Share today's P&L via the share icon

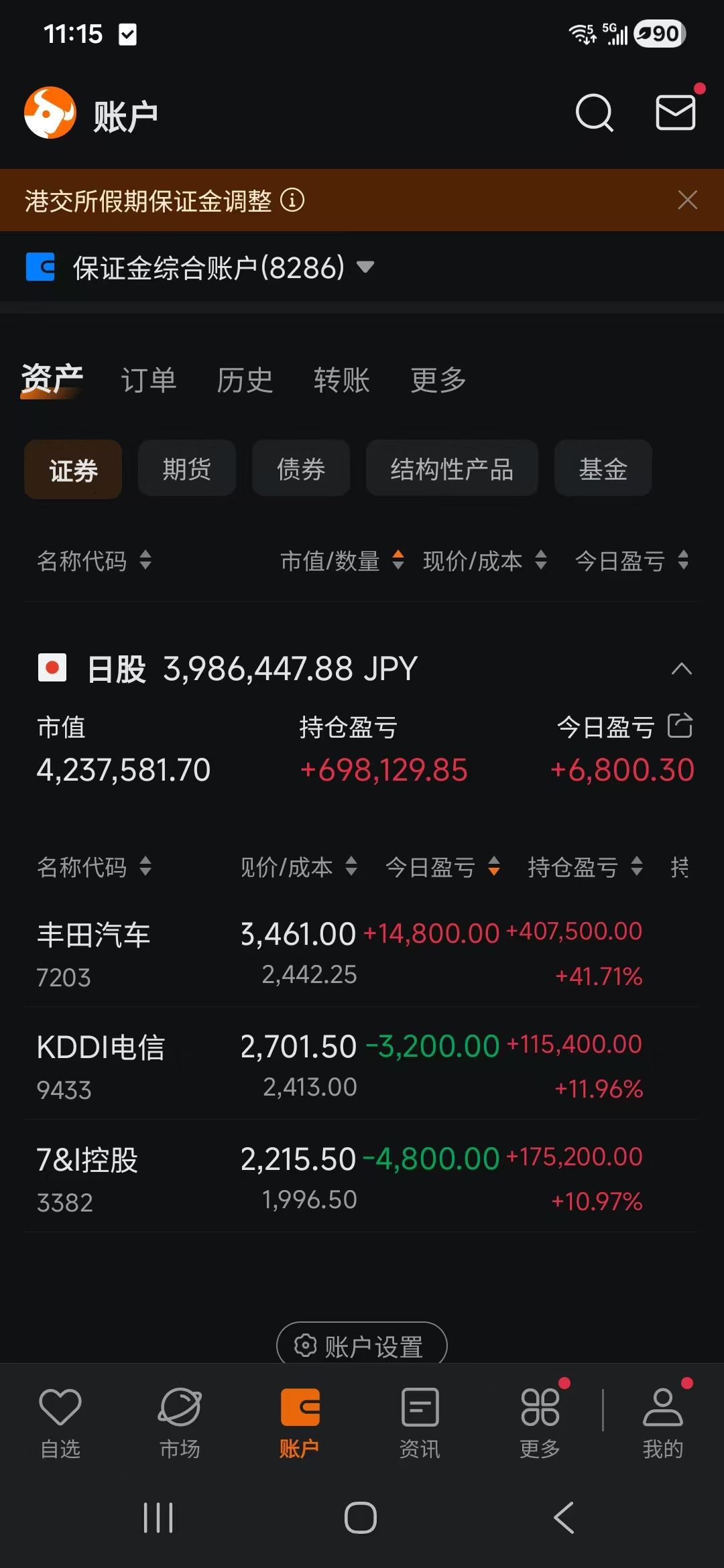point(680,726)
